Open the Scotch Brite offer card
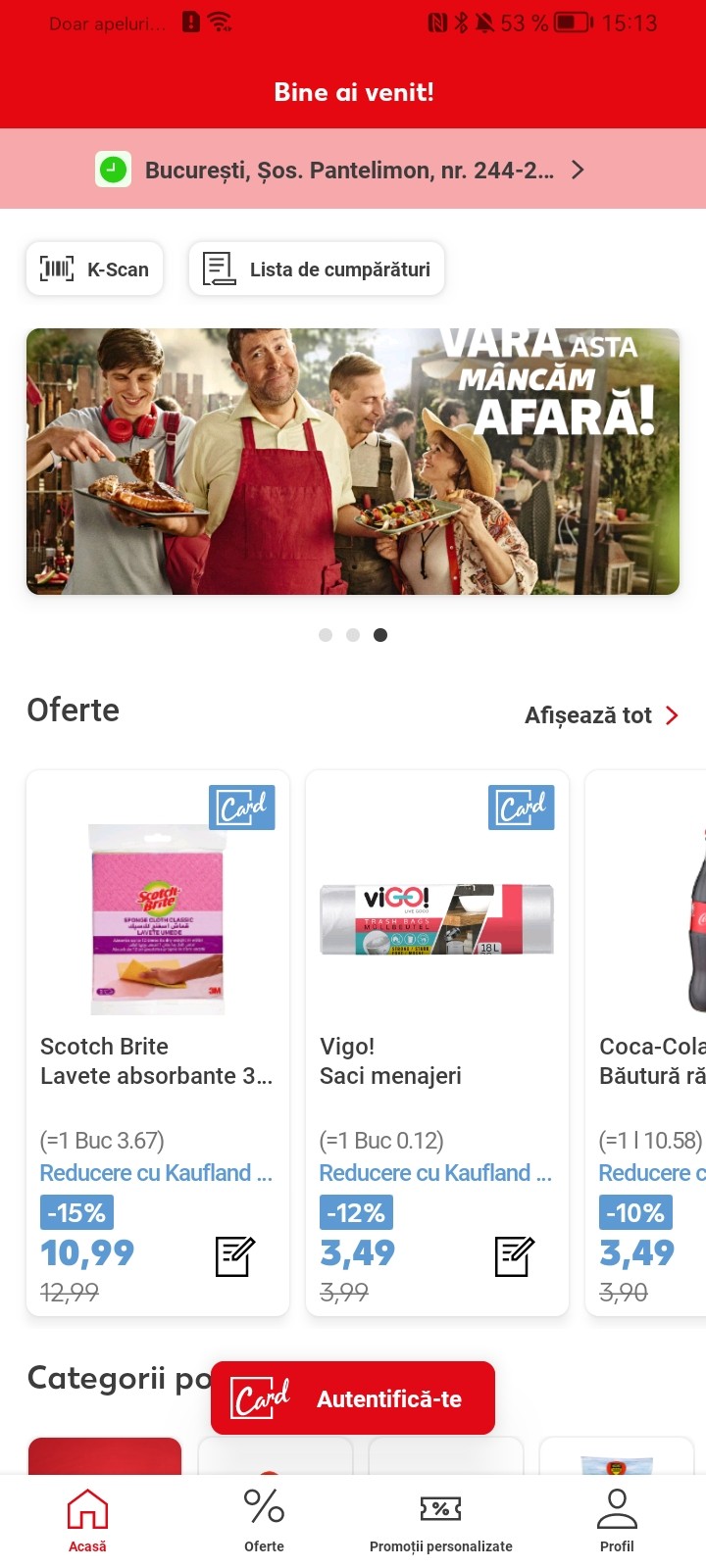Viewport: 706px width, 1568px height. (x=158, y=1043)
